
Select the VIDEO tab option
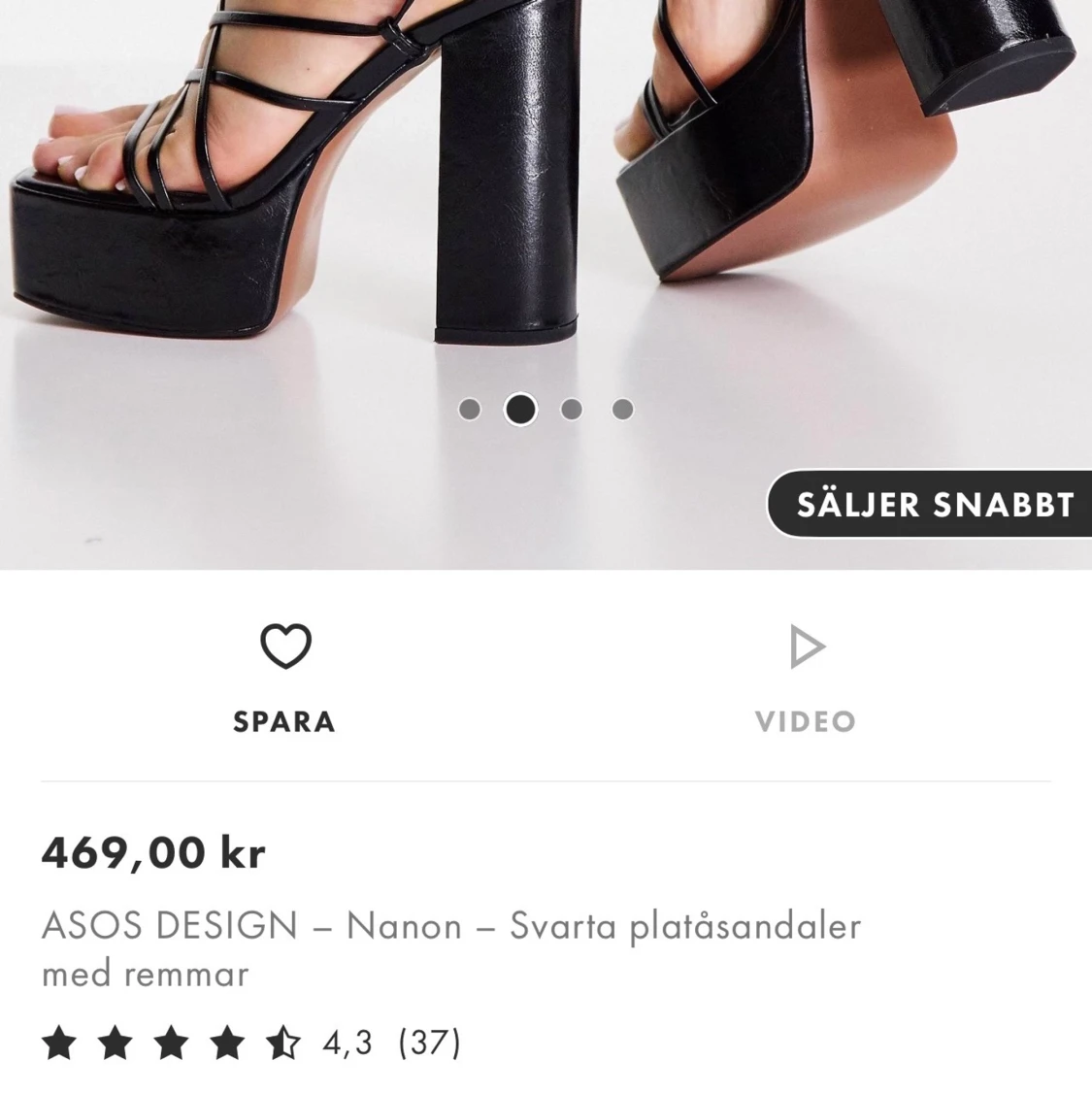pos(807,721)
